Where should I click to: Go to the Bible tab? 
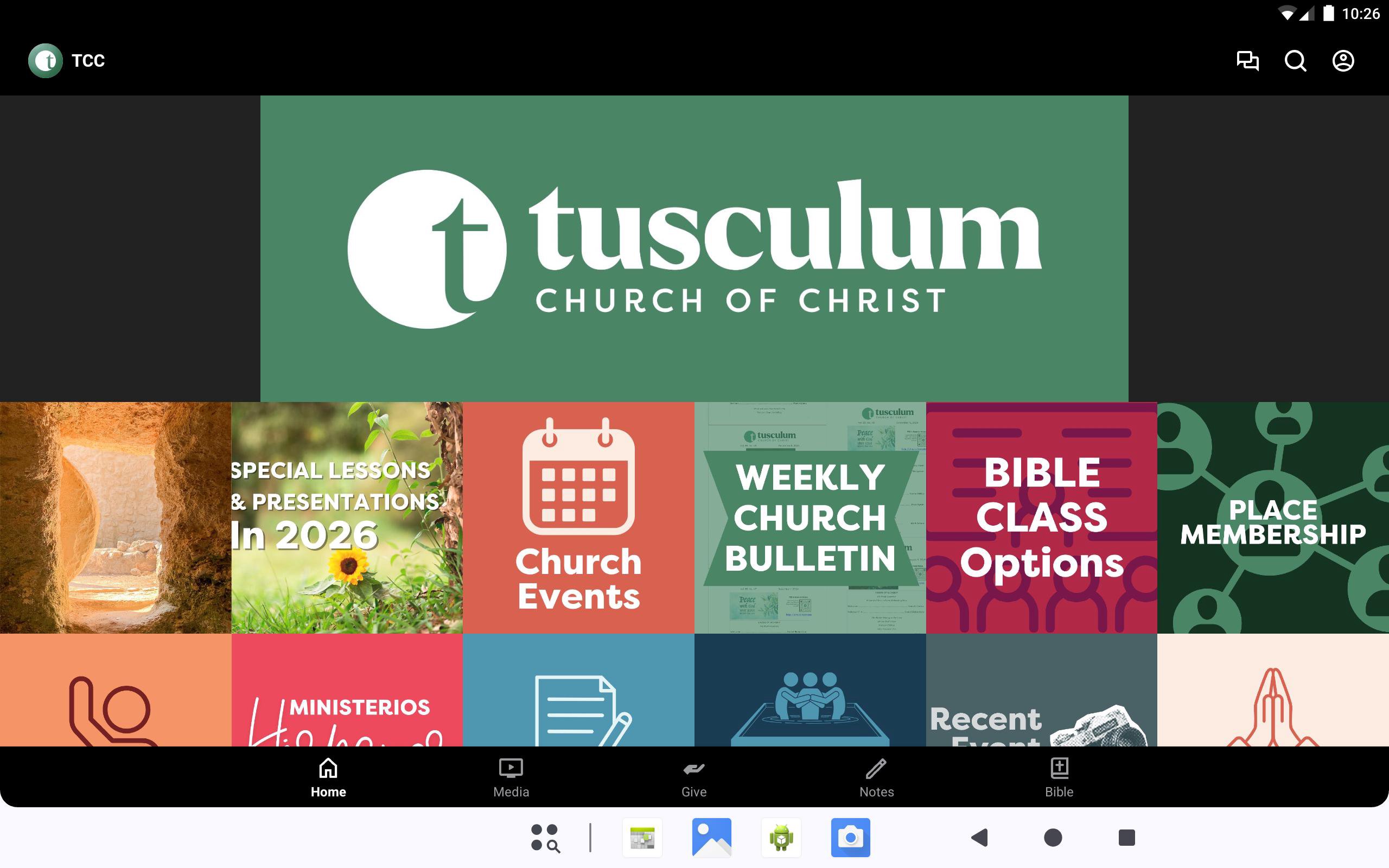[1059, 778]
